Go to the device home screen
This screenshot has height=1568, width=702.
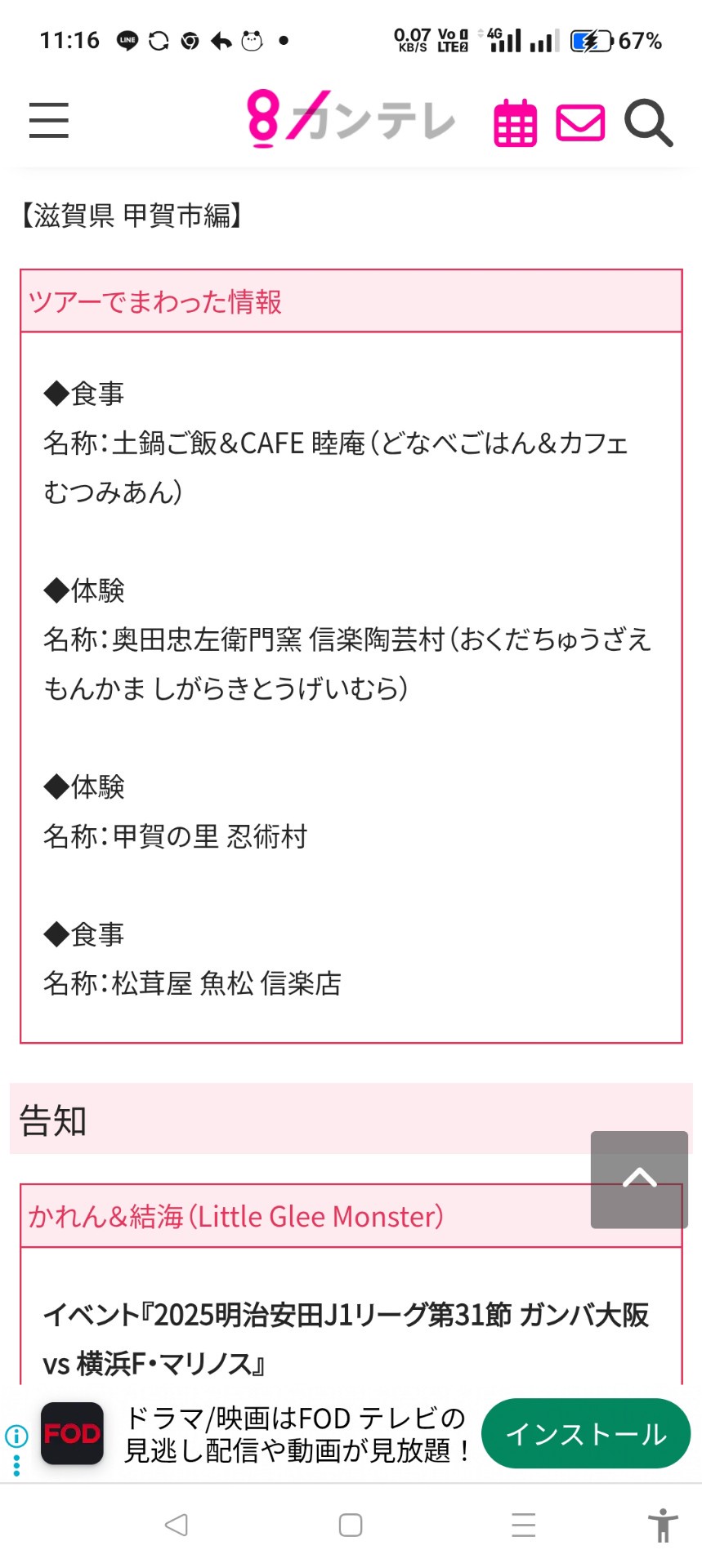tap(351, 1525)
